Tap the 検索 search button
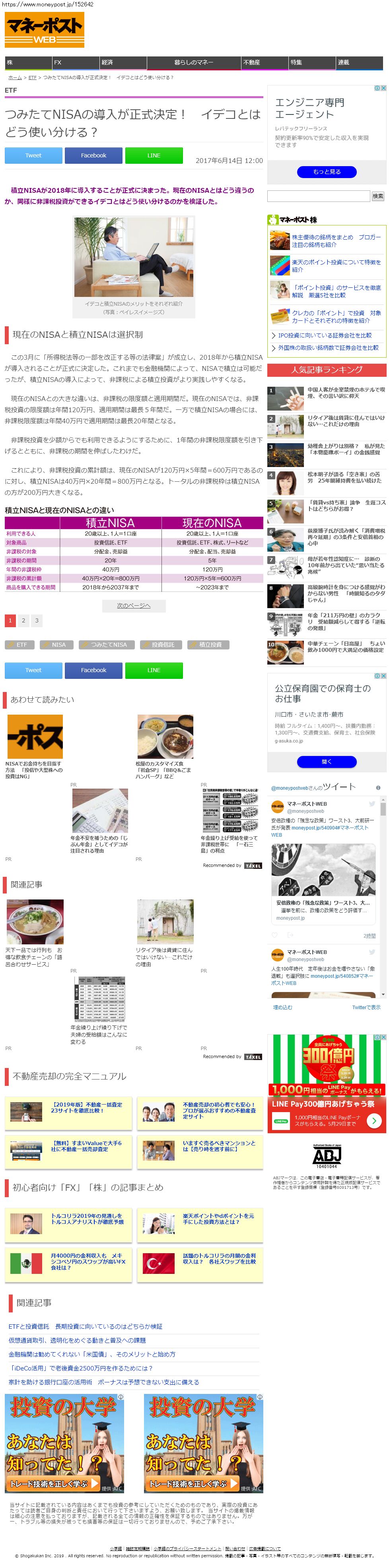Screen dimensions: 391x1568 point(377,196)
